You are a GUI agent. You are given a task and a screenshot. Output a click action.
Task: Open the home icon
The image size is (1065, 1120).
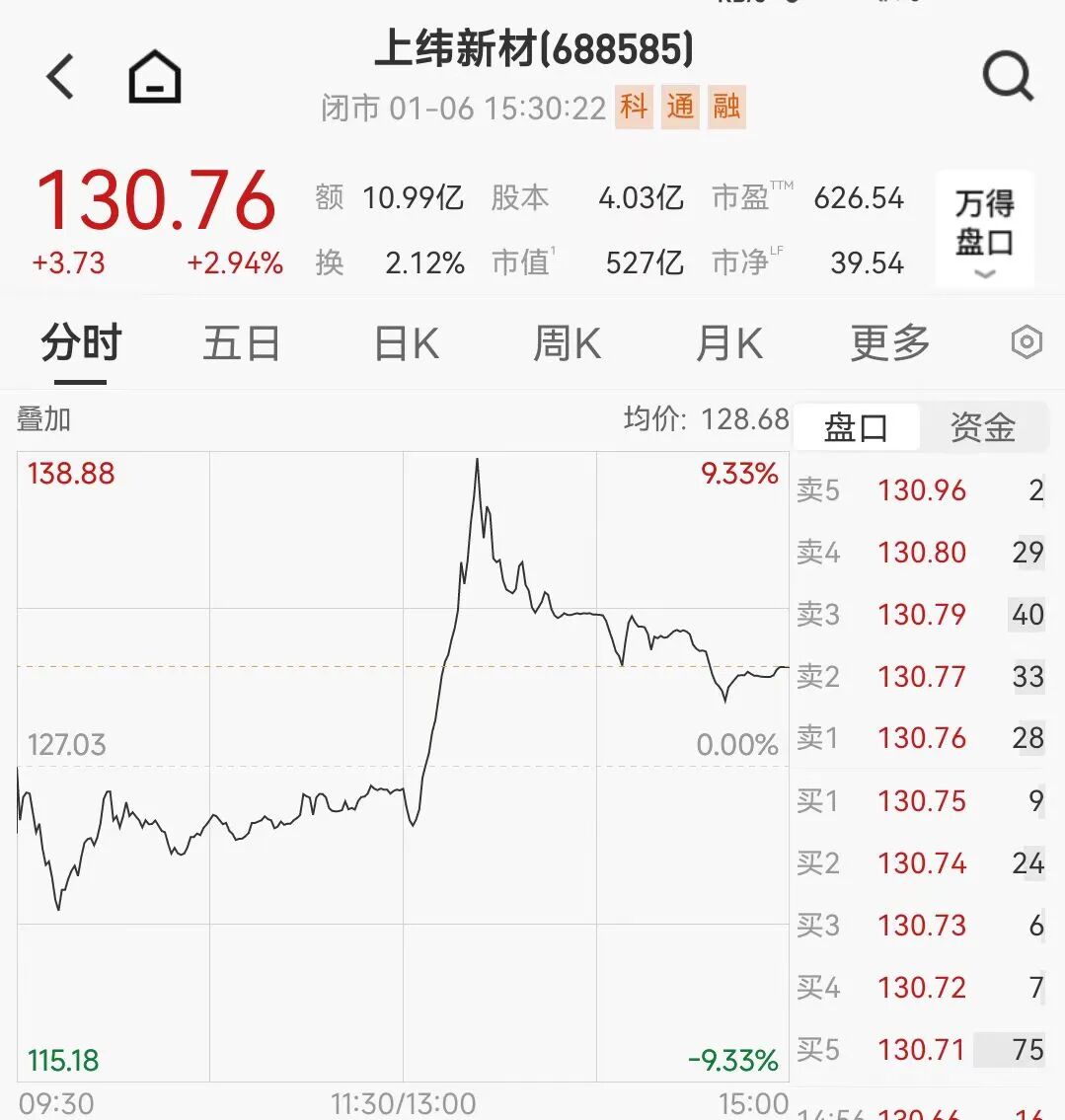155,77
